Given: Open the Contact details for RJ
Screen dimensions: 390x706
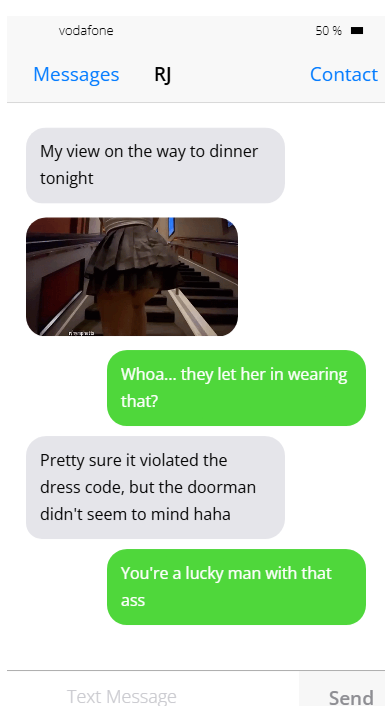Looking at the screenshot, I should (344, 74).
